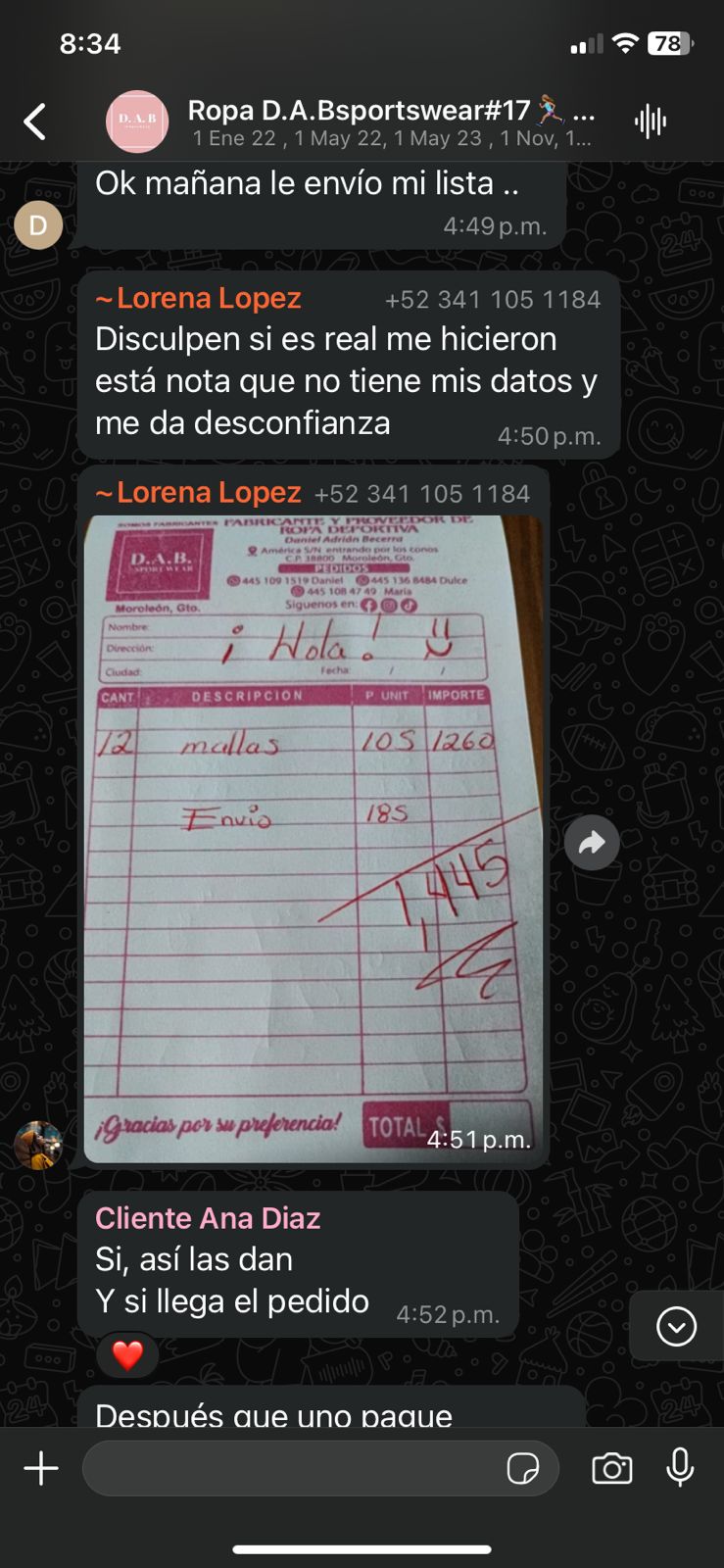Forward the receipt photo

click(592, 843)
